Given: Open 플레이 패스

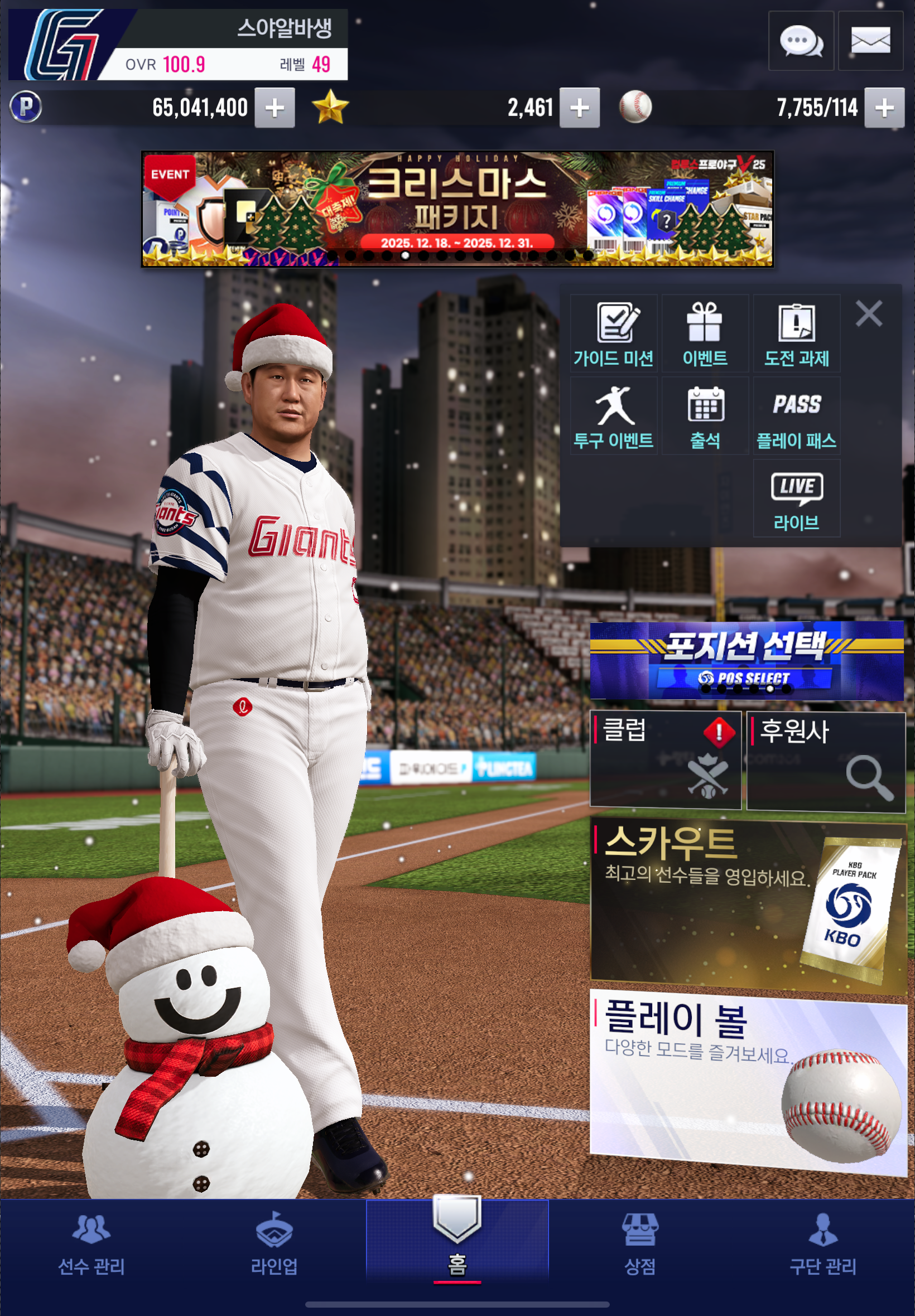Looking at the screenshot, I should pos(796,416).
